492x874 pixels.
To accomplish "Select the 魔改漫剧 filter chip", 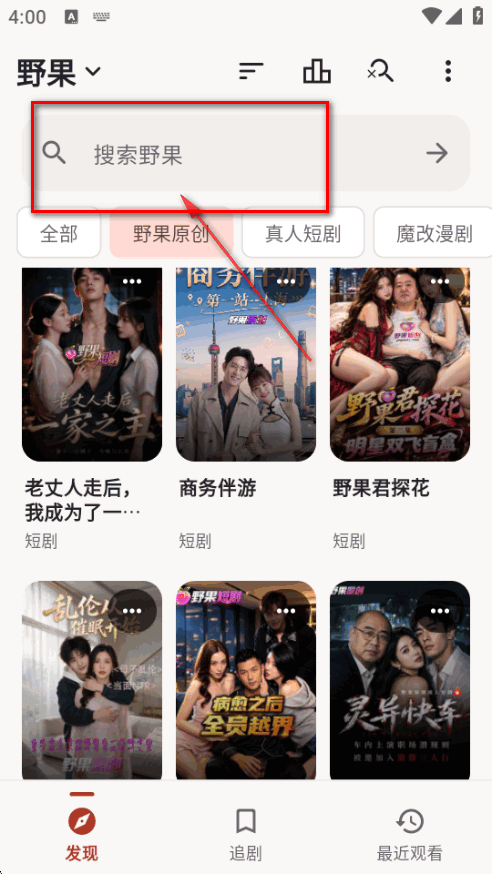I will (x=434, y=232).
